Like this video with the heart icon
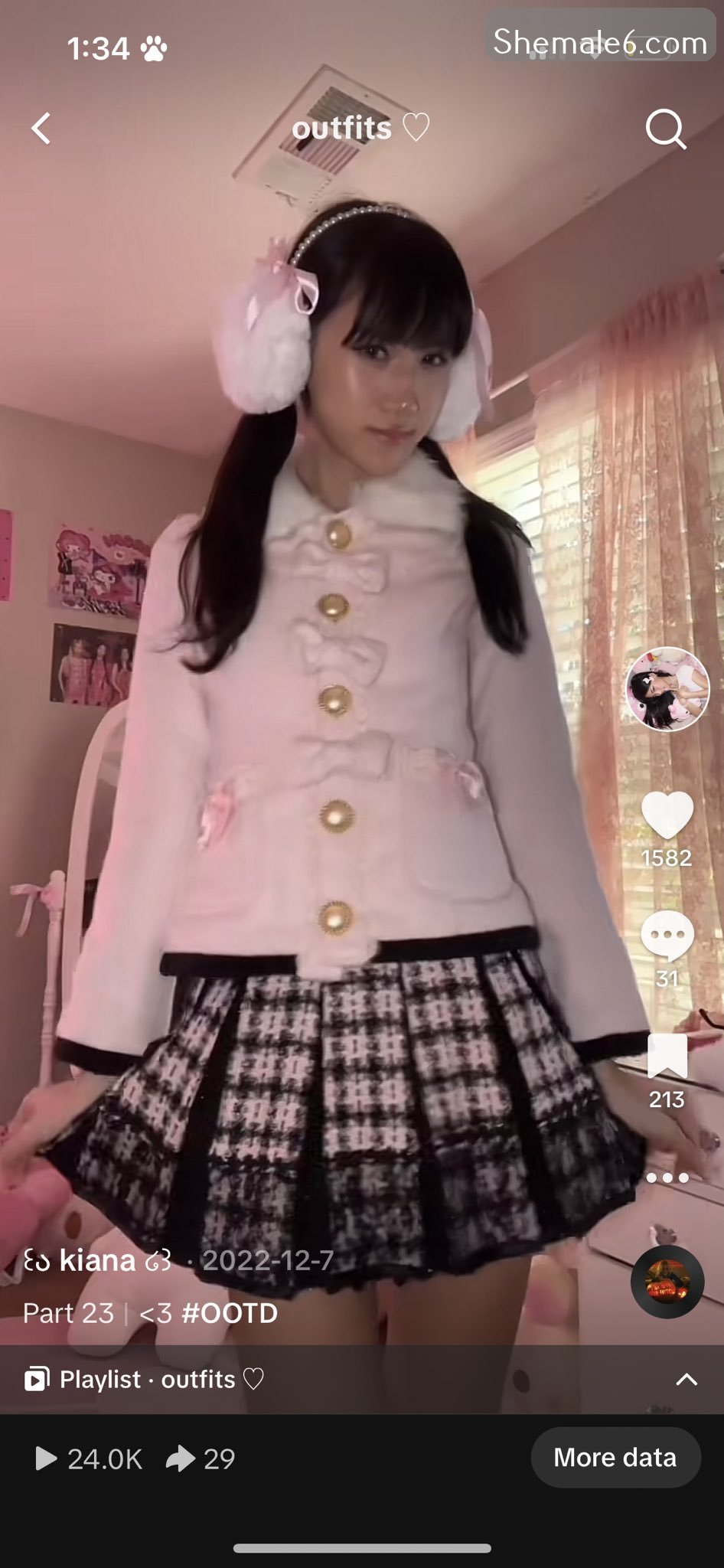724x1568 pixels. [667, 816]
